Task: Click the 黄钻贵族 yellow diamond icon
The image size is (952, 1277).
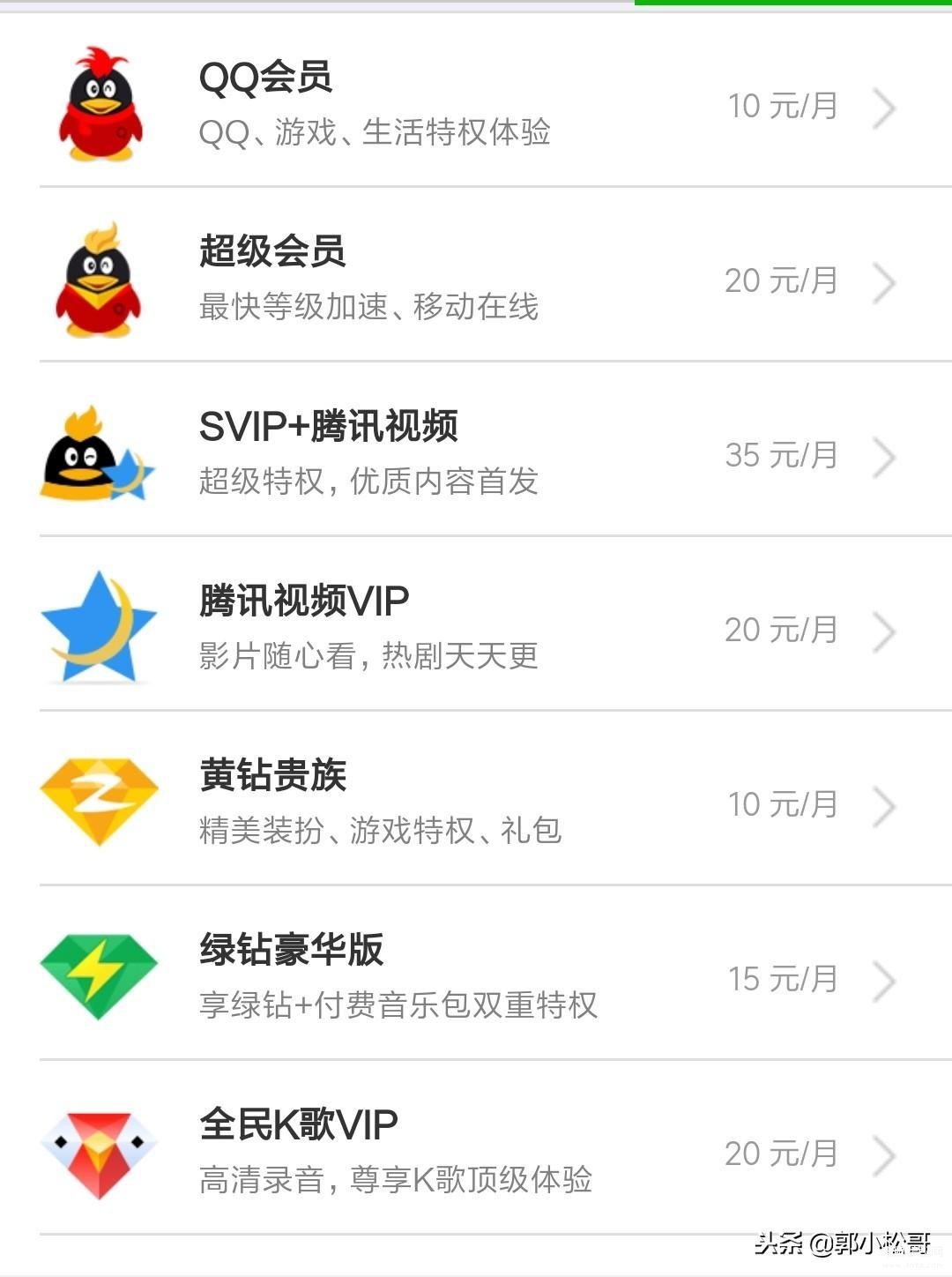Action: (100, 801)
